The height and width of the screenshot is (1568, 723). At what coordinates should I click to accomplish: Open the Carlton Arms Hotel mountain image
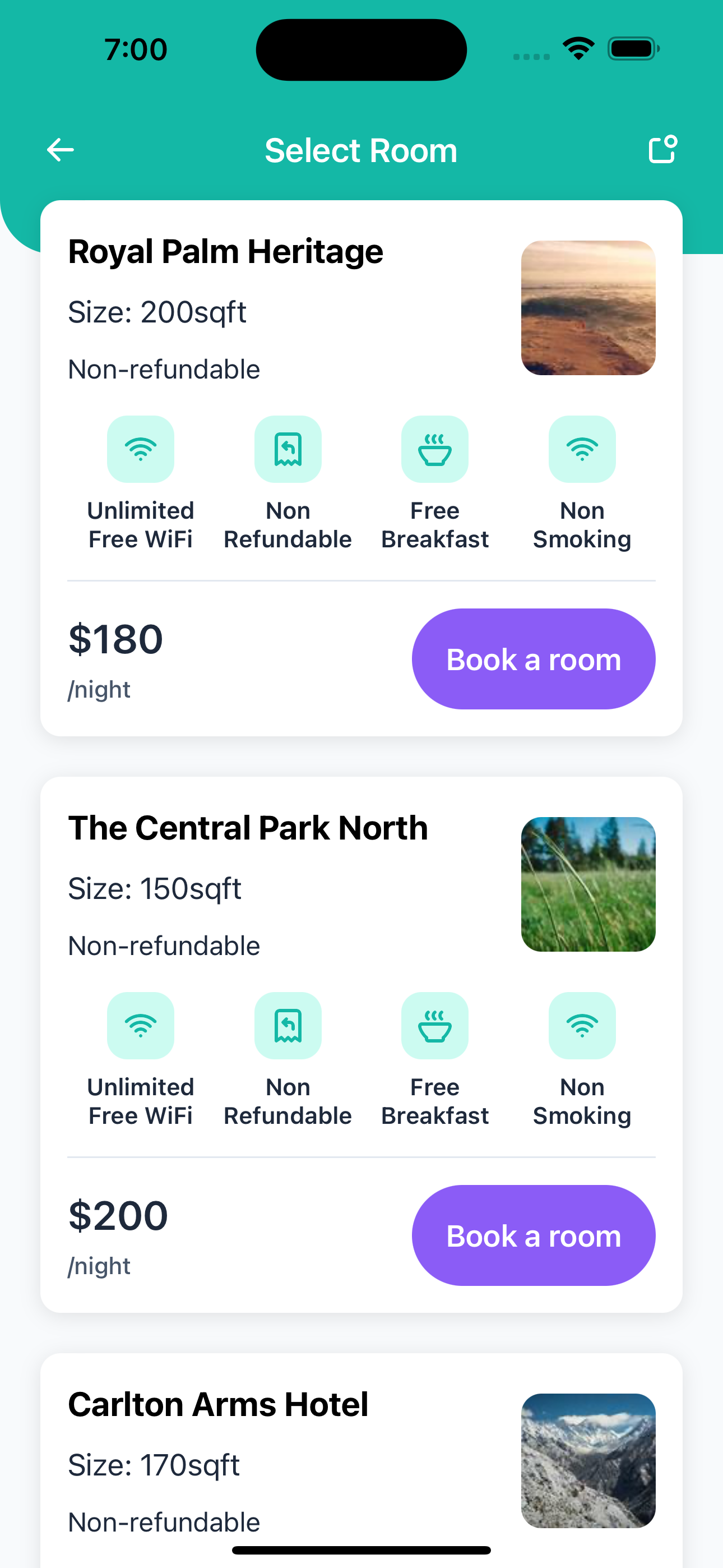pyautogui.click(x=588, y=1461)
